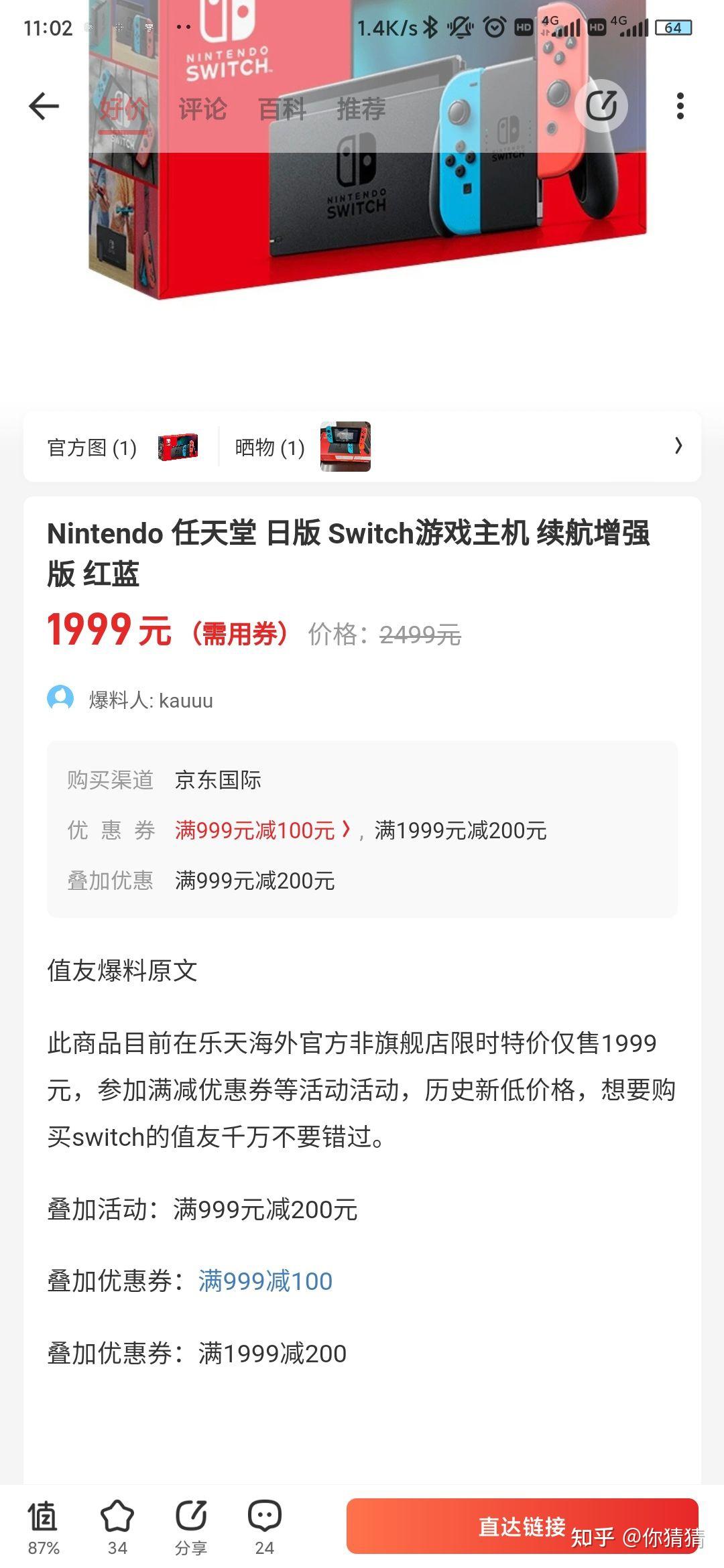724x1568 pixels.
Task: Open the three-dot overflow menu
Action: click(x=680, y=106)
